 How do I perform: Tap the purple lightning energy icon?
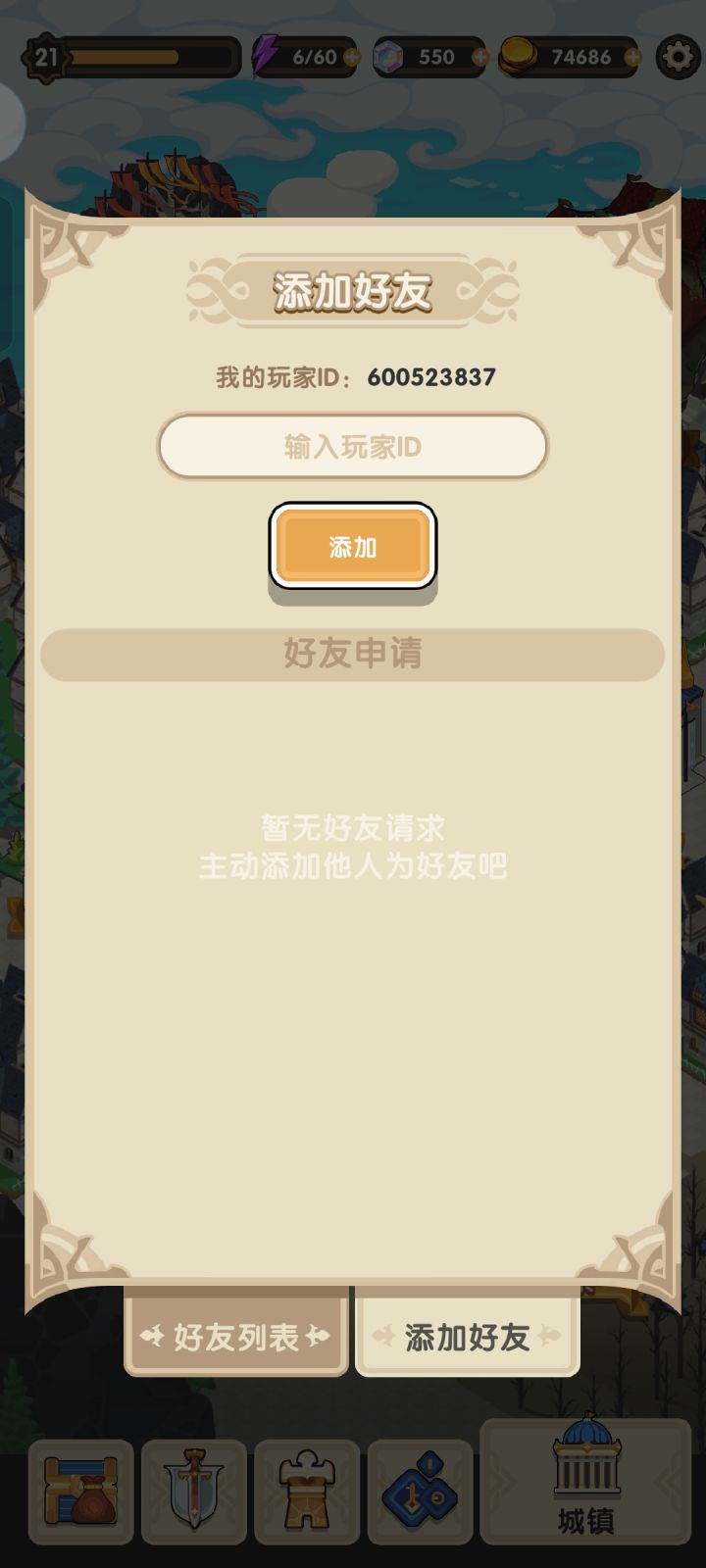pos(267,56)
